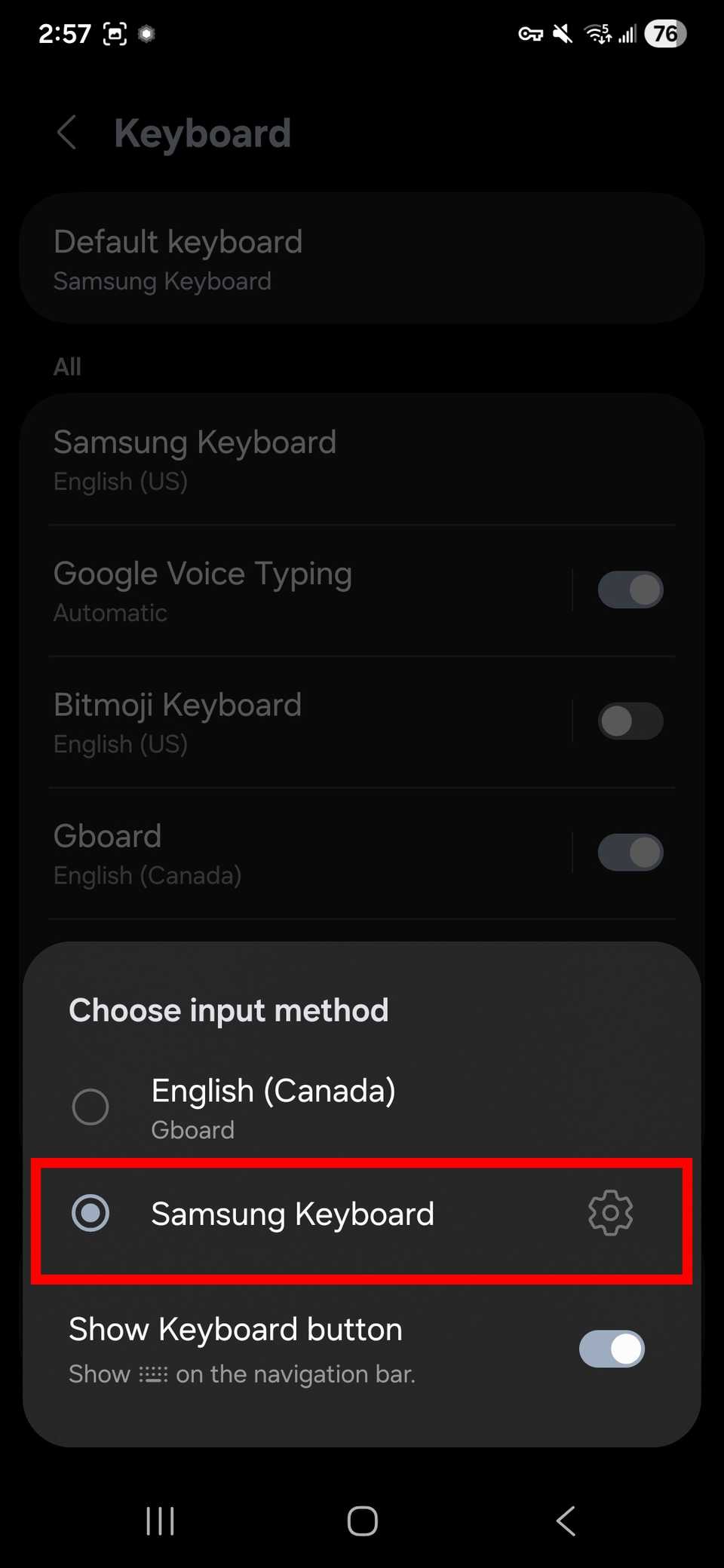This screenshot has height=1568, width=724.
Task: Open Samsung Keyboard settings via gear icon
Action: coord(610,1214)
